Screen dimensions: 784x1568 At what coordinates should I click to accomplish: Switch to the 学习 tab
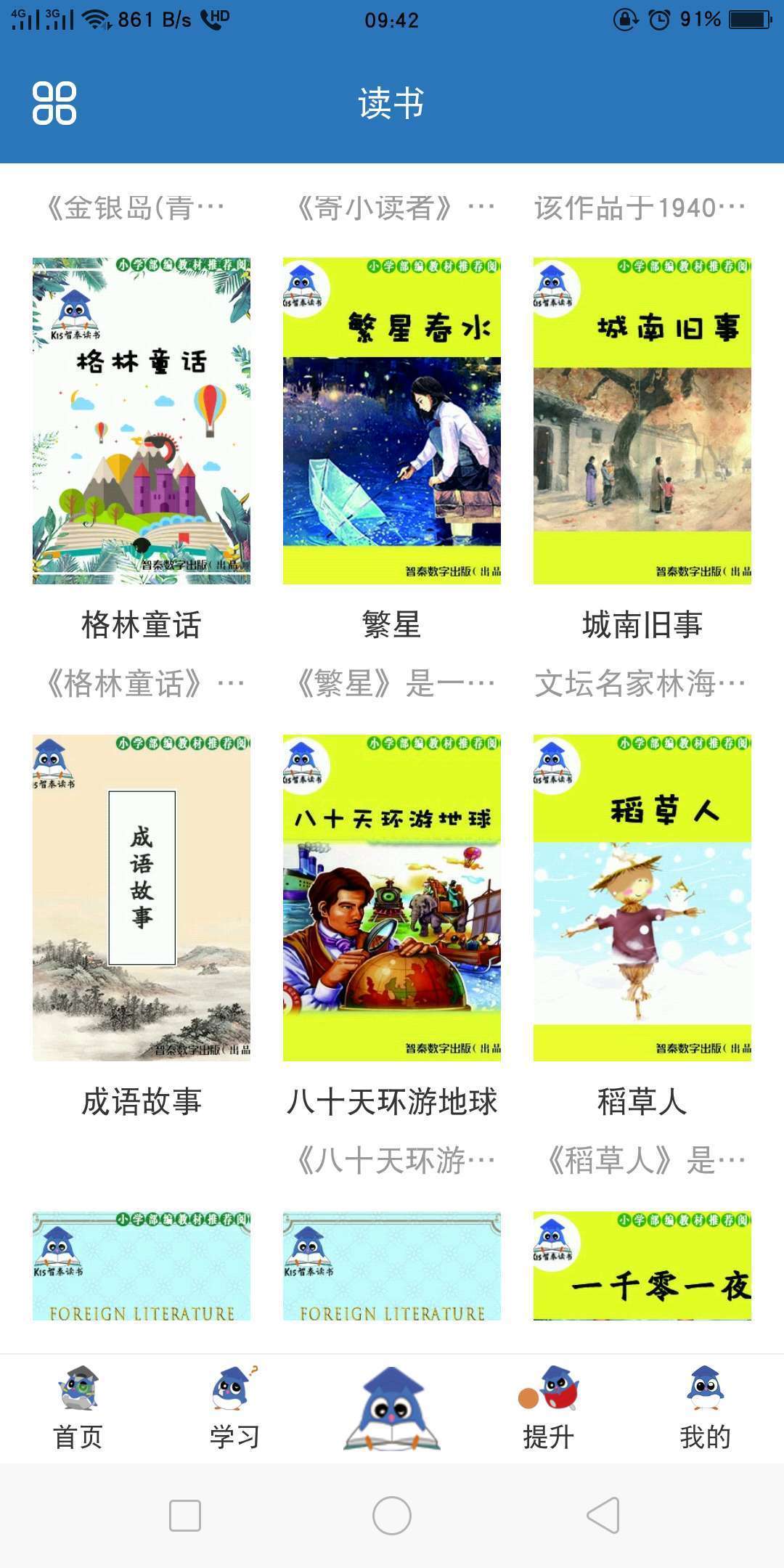point(234,1408)
